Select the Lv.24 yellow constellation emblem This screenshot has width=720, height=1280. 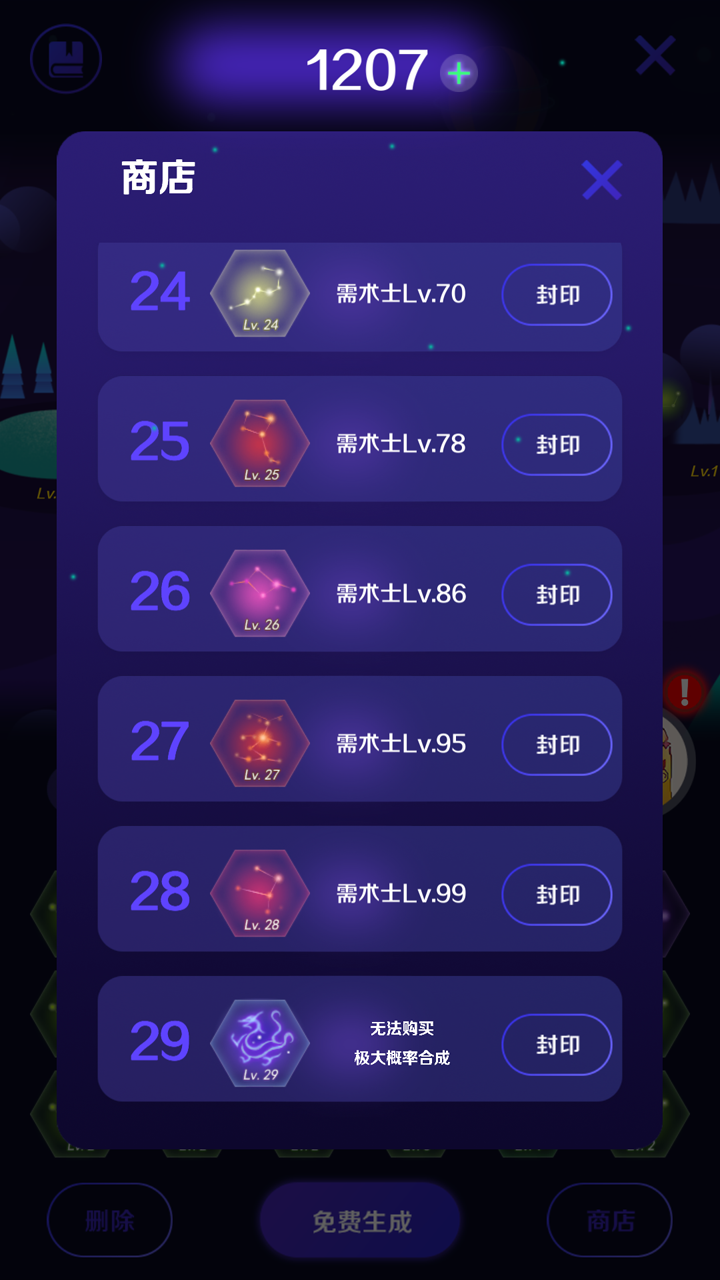[x=258, y=293]
